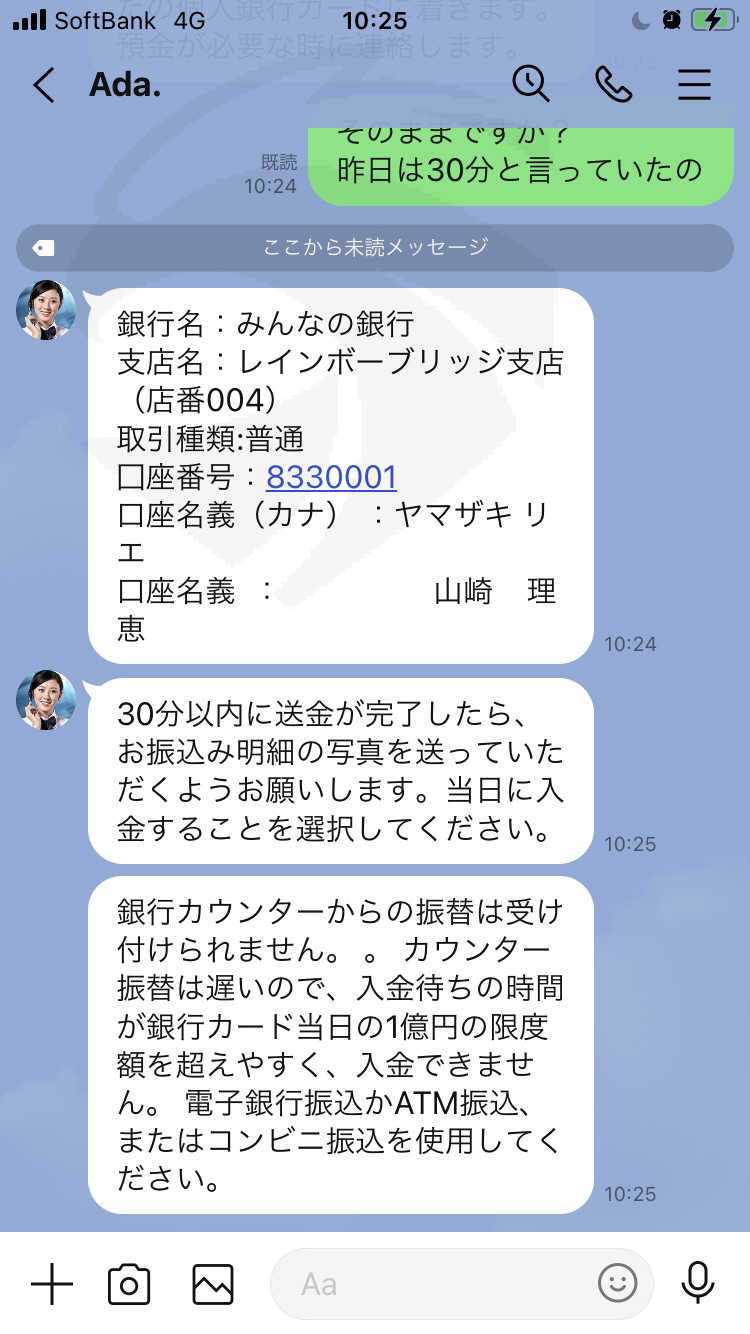The width and height of the screenshot is (750, 1334).
Task: Go back from the Ada. chat
Action: pos(43,85)
